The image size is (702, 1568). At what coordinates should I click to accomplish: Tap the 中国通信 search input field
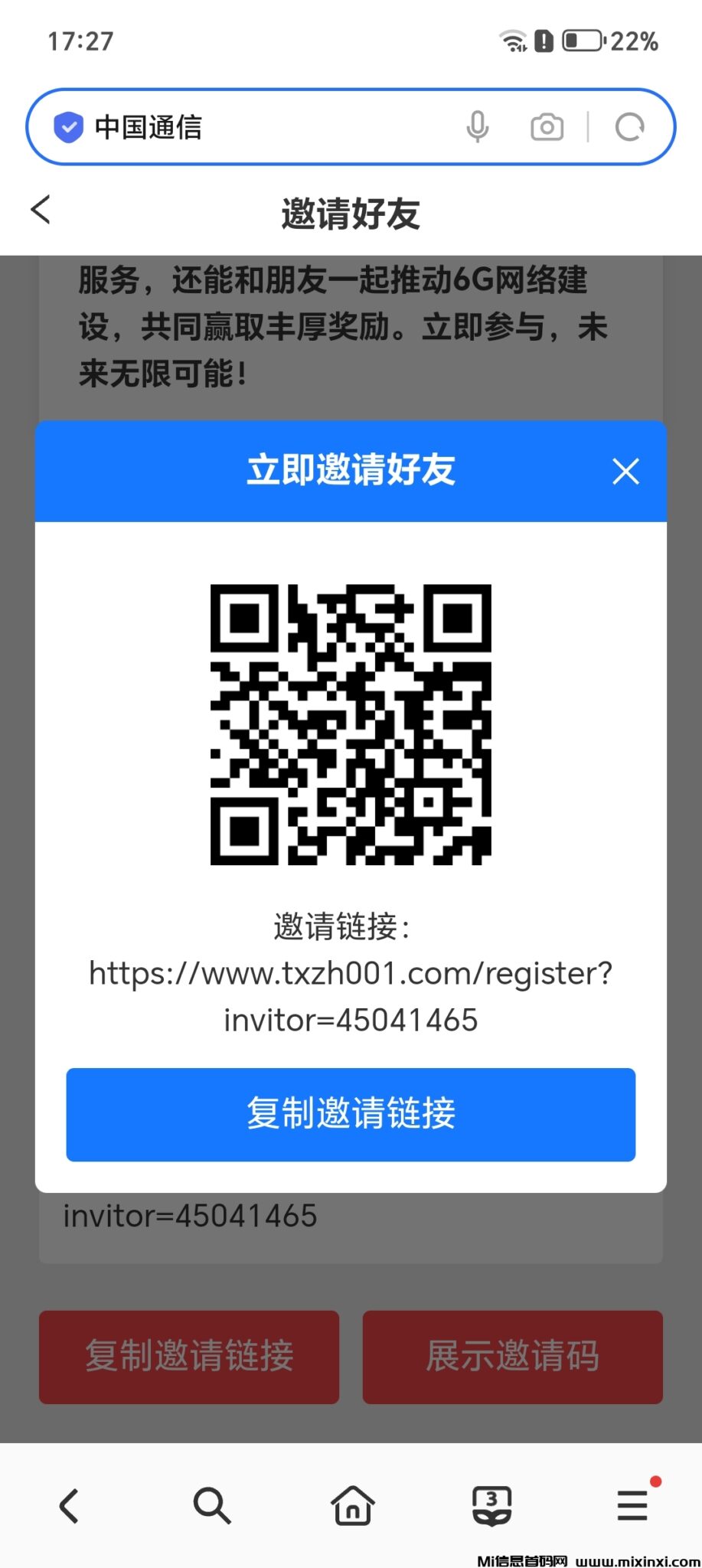pos(230,126)
